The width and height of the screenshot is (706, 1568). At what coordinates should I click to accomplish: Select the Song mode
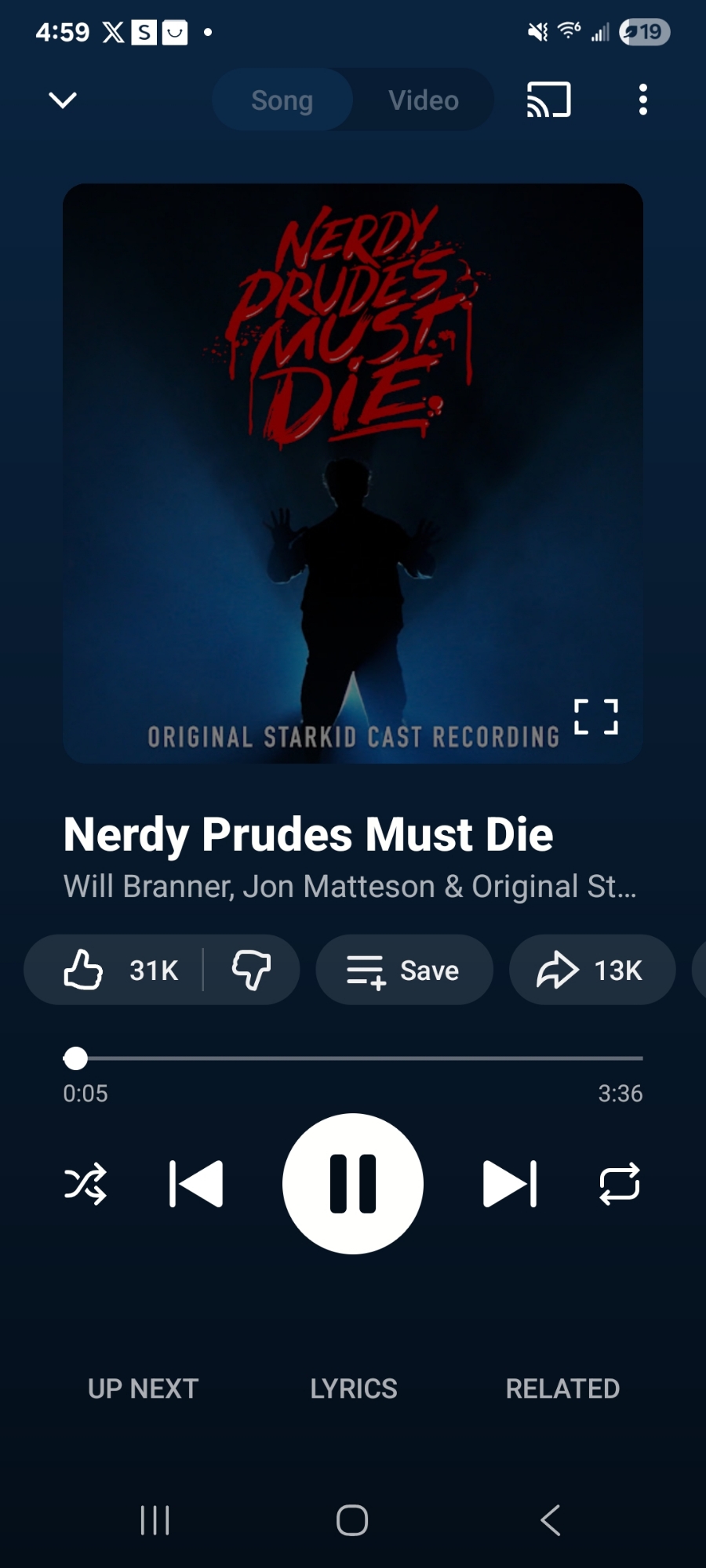click(282, 100)
